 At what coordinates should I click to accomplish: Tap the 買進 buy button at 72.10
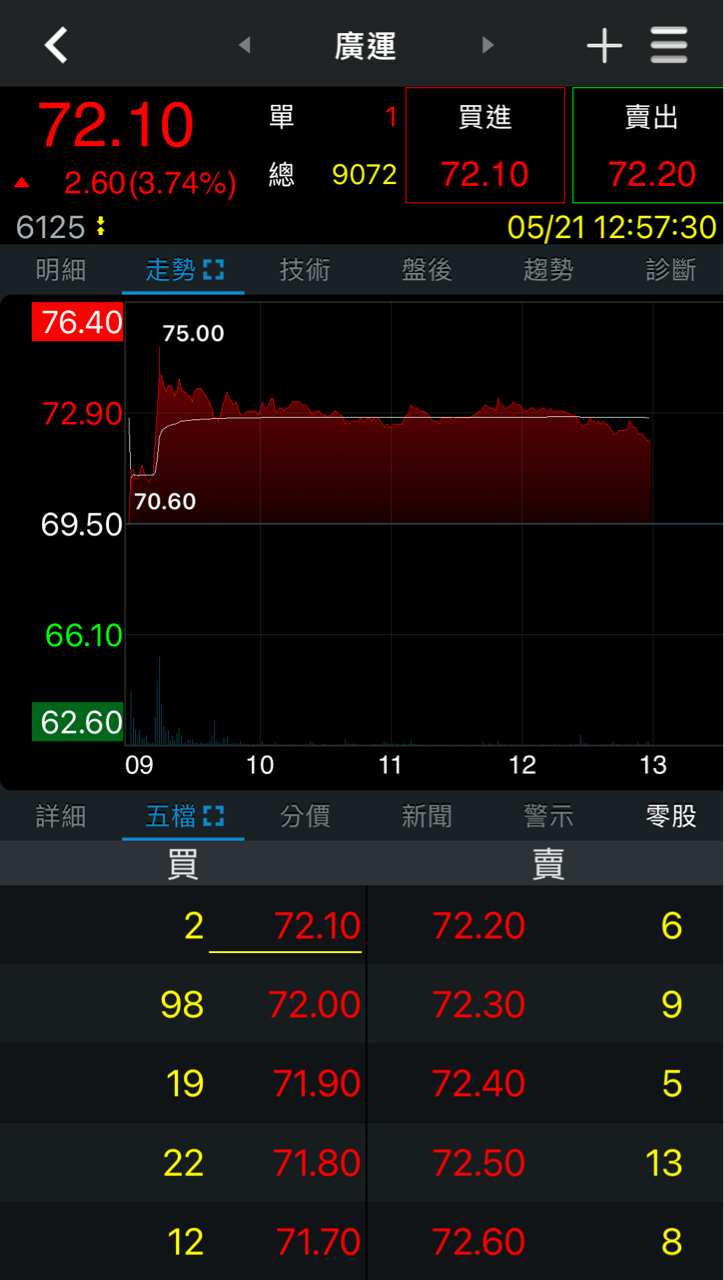(x=485, y=146)
